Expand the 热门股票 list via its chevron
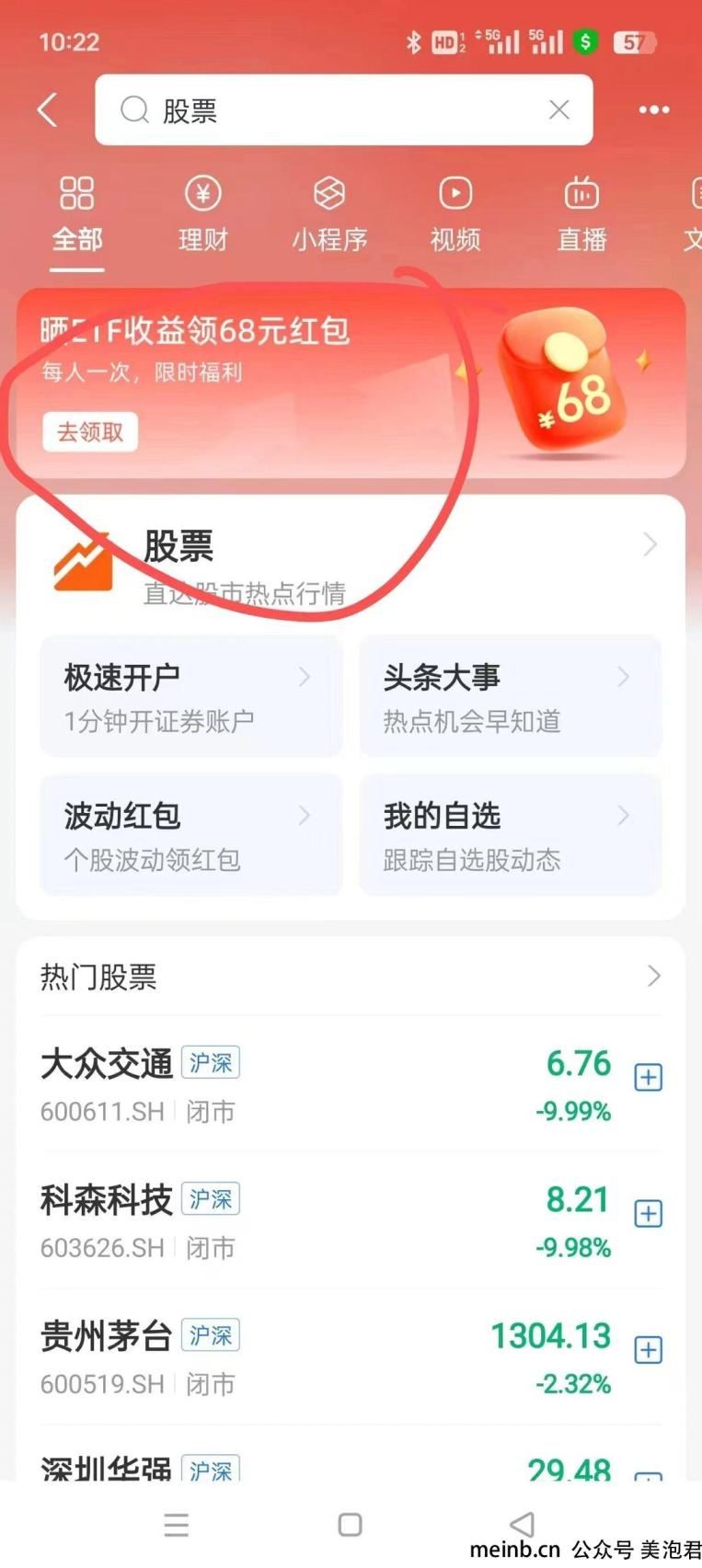The width and height of the screenshot is (702, 1568). pyautogui.click(x=653, y=976)
